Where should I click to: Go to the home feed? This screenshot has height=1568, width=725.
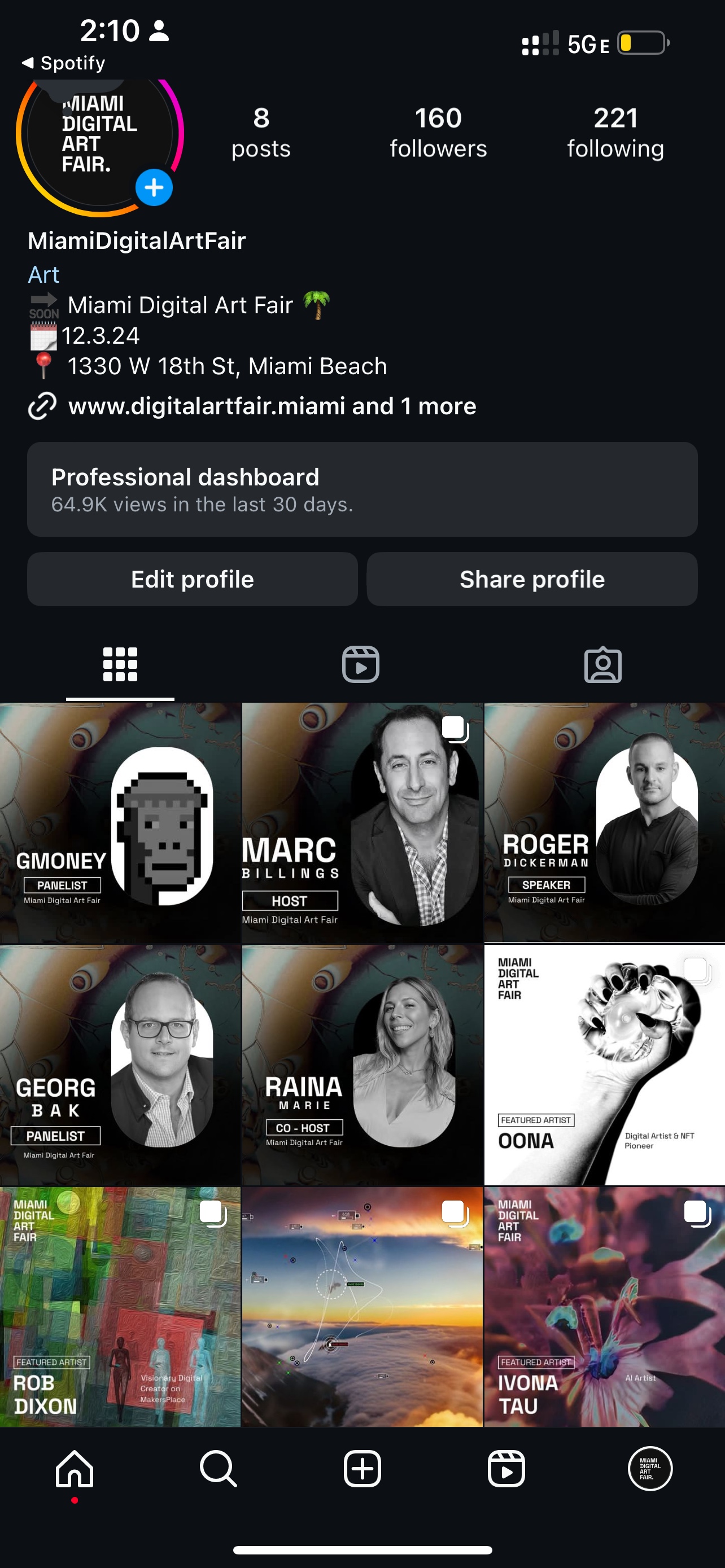click(x=75, y=1468)
